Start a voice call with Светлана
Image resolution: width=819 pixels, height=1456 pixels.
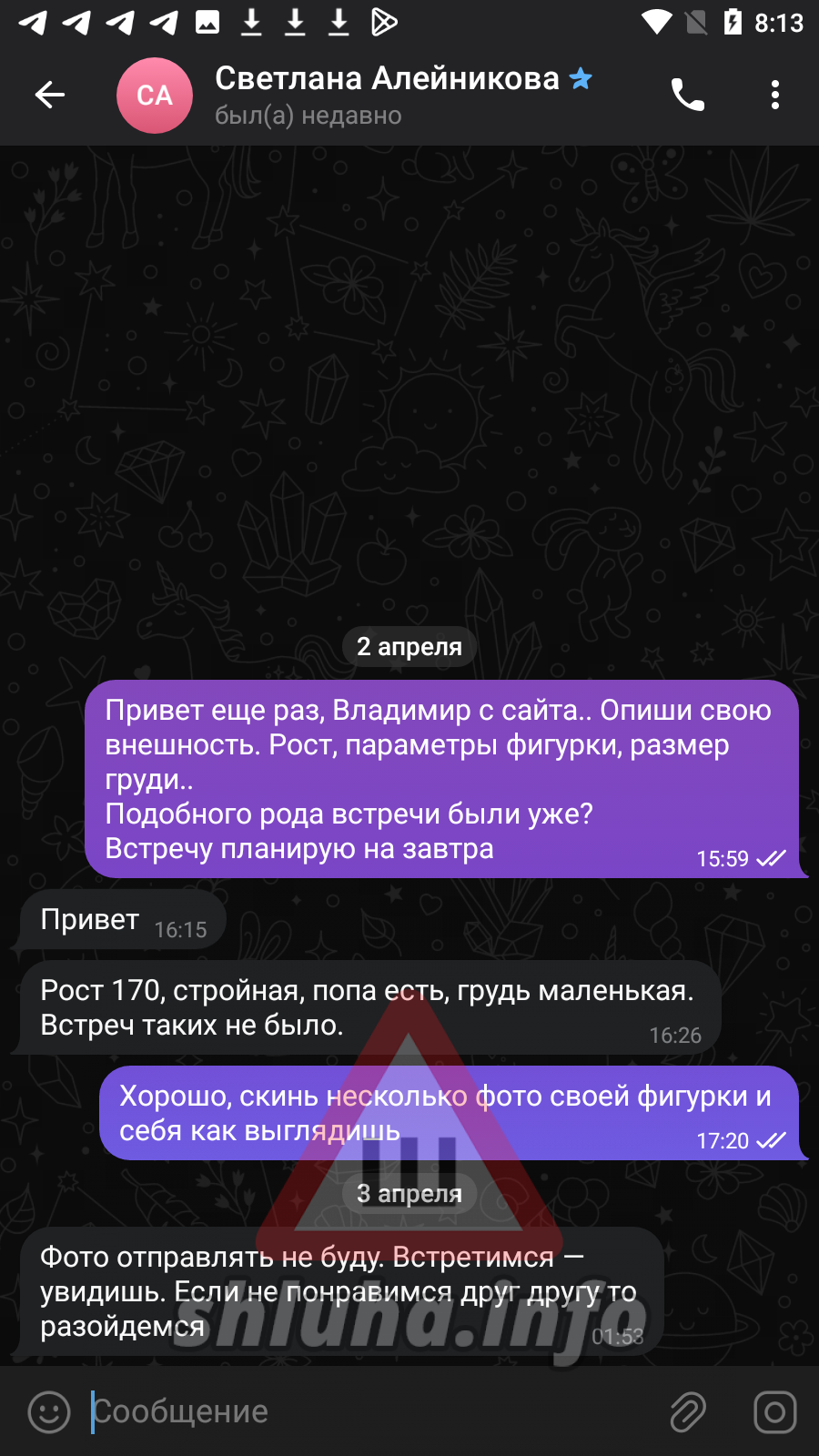pos(687,95)
